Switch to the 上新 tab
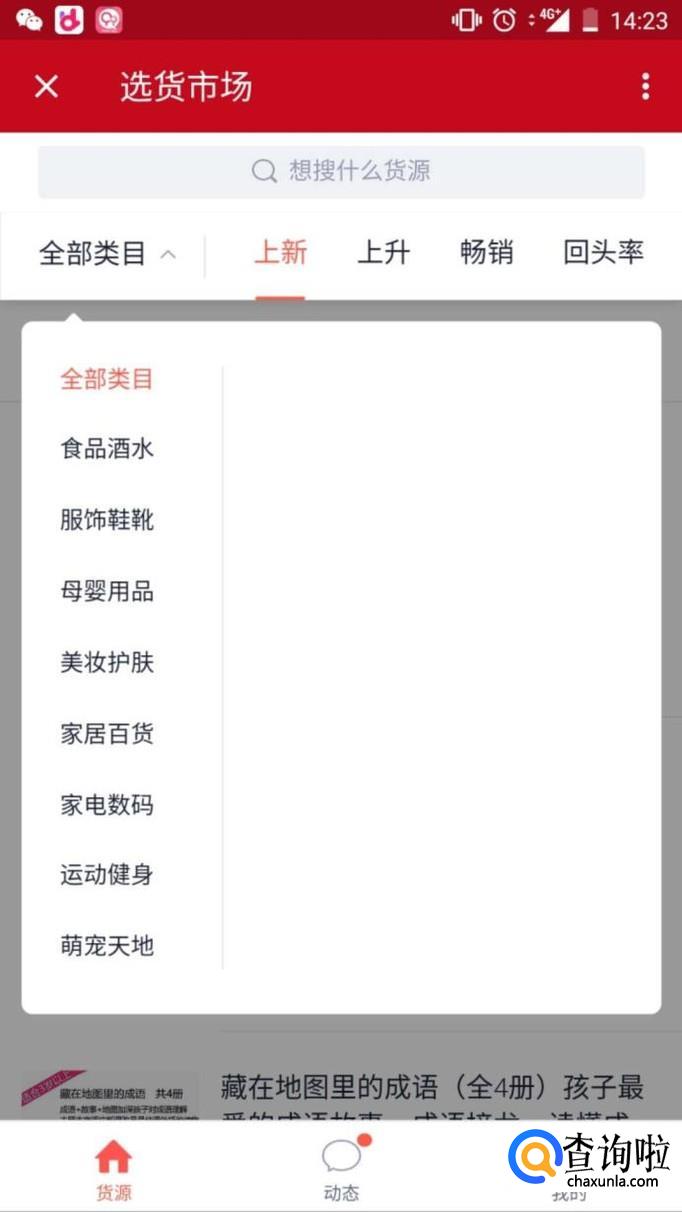Viewport: 682px width, 1212px height. click(x=280, y=253)
